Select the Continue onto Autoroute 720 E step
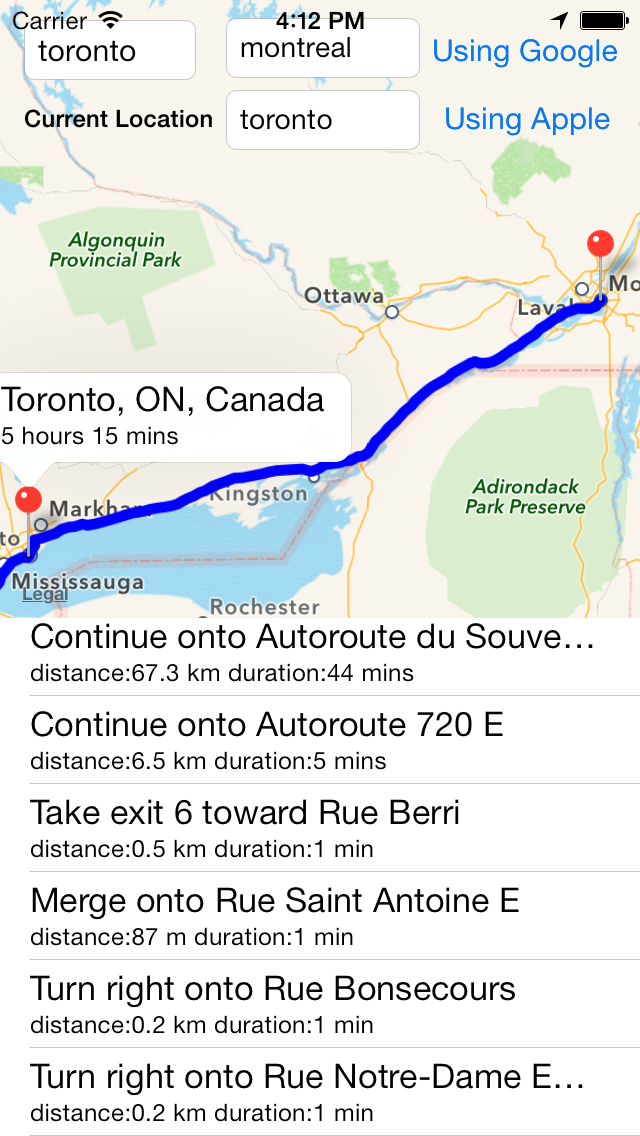 (x=320, y=740)
